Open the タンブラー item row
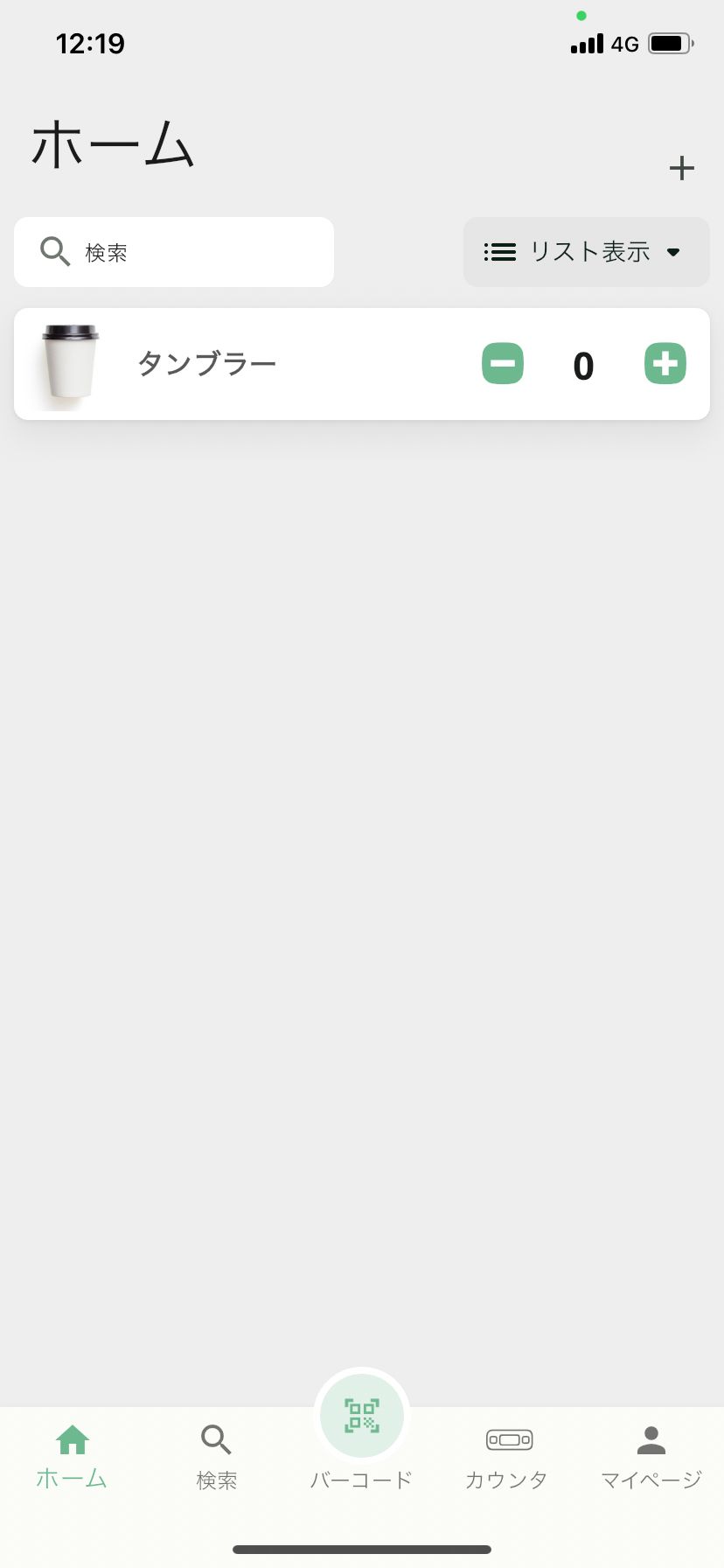The width and height of the screenshot is (724, 1568). coord(362,364)
